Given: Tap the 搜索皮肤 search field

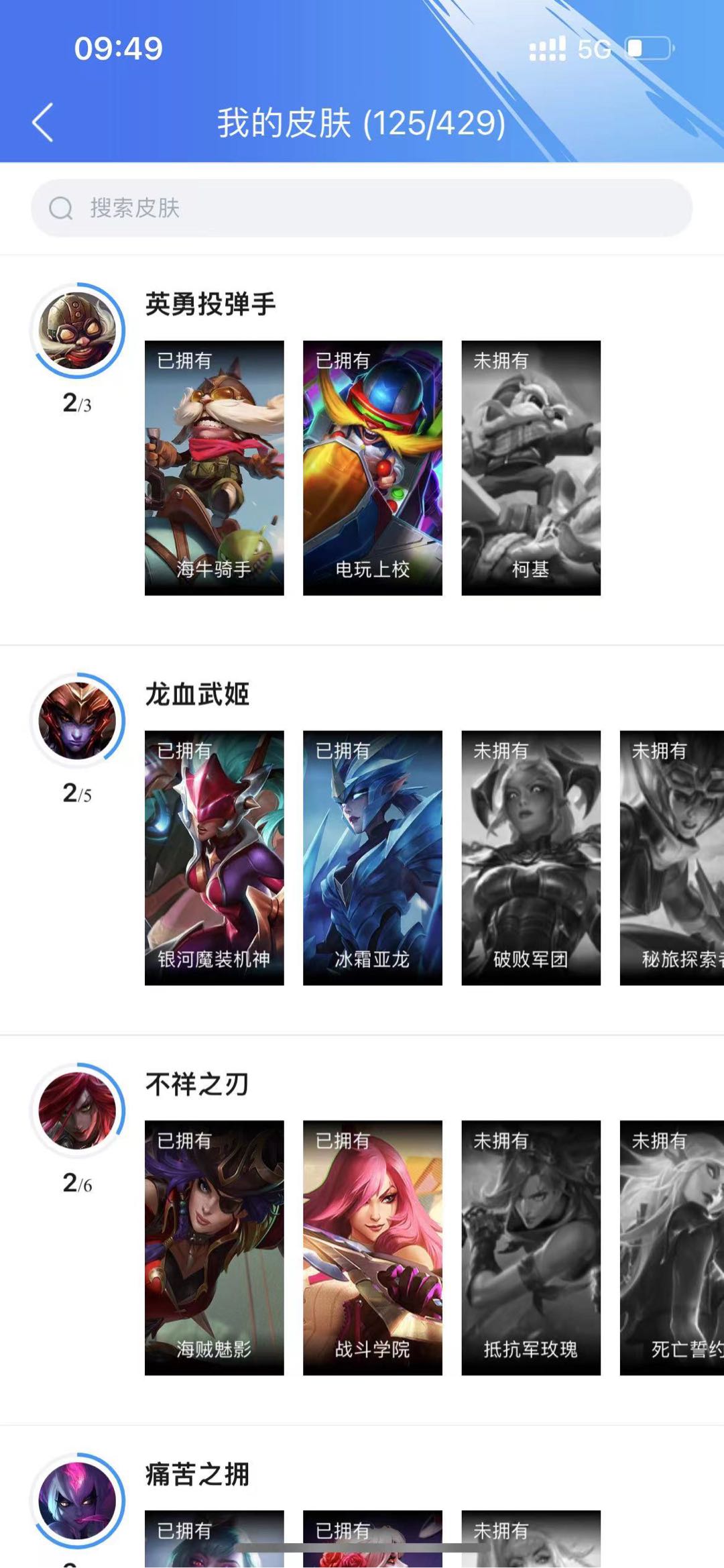Looking at the screenshot, I should (x=362, y=208).
